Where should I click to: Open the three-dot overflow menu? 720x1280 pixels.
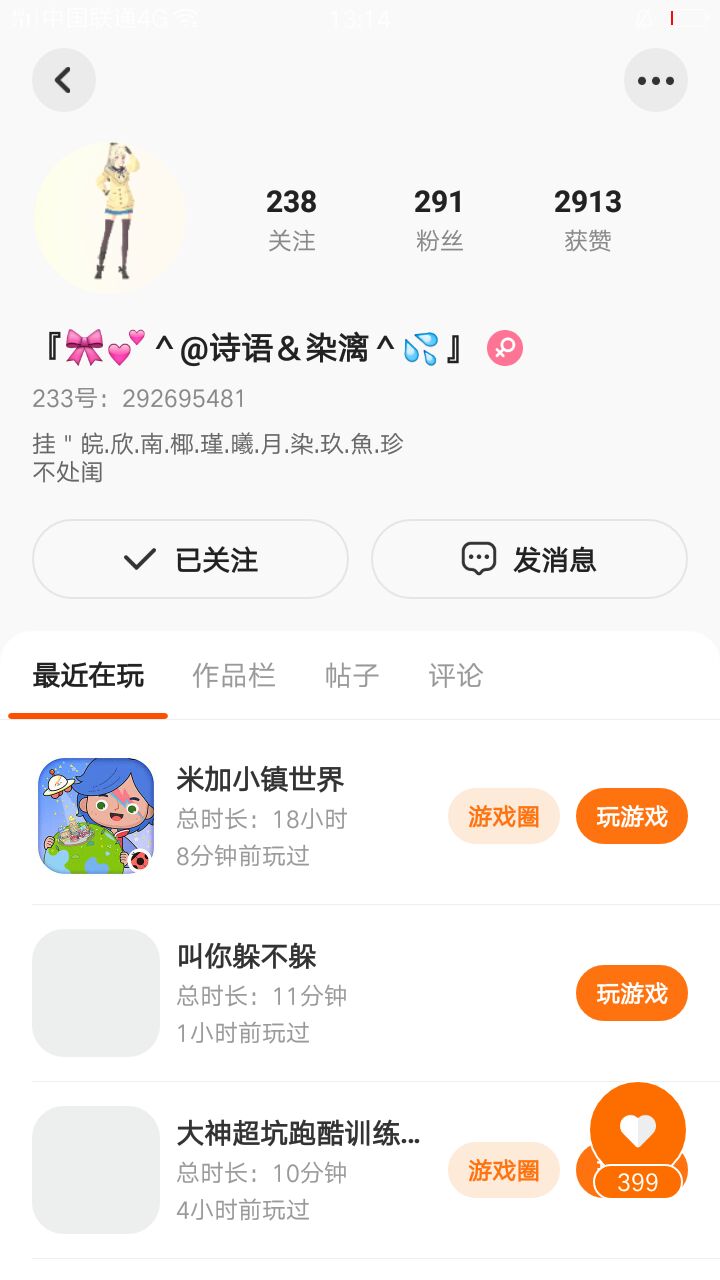click(656, 80)
